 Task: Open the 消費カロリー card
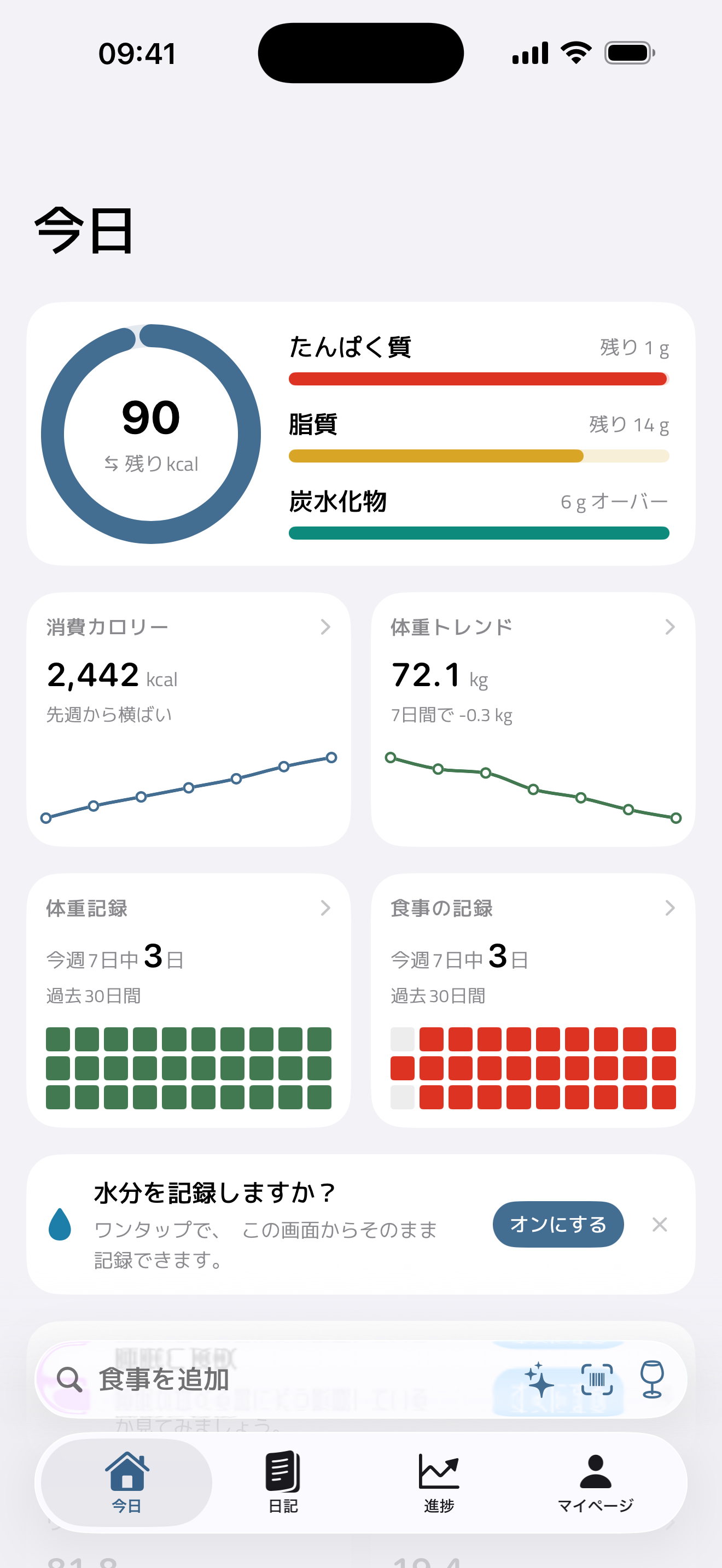(x=189, y=719)
